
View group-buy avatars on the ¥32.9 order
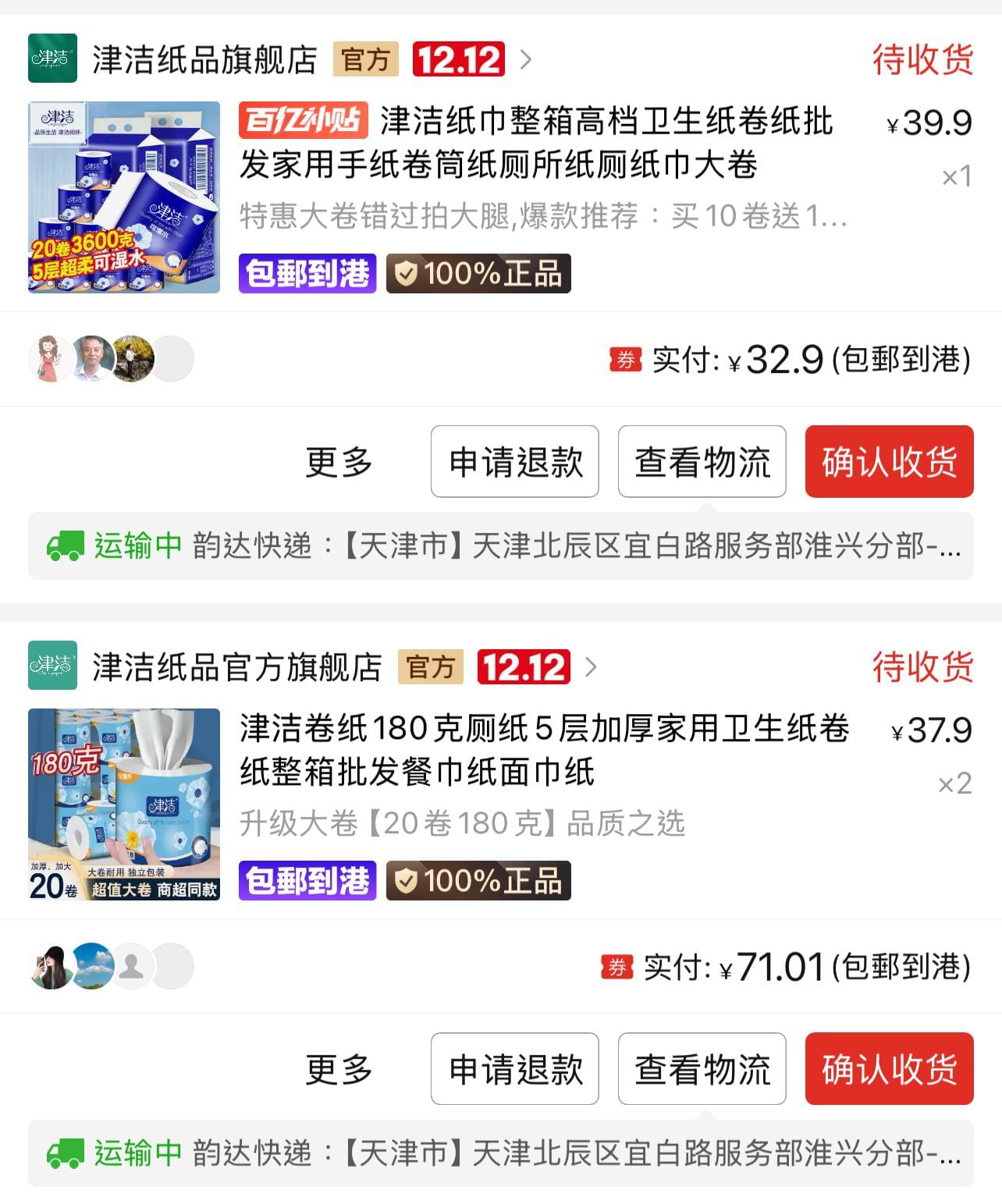(111, 359)
